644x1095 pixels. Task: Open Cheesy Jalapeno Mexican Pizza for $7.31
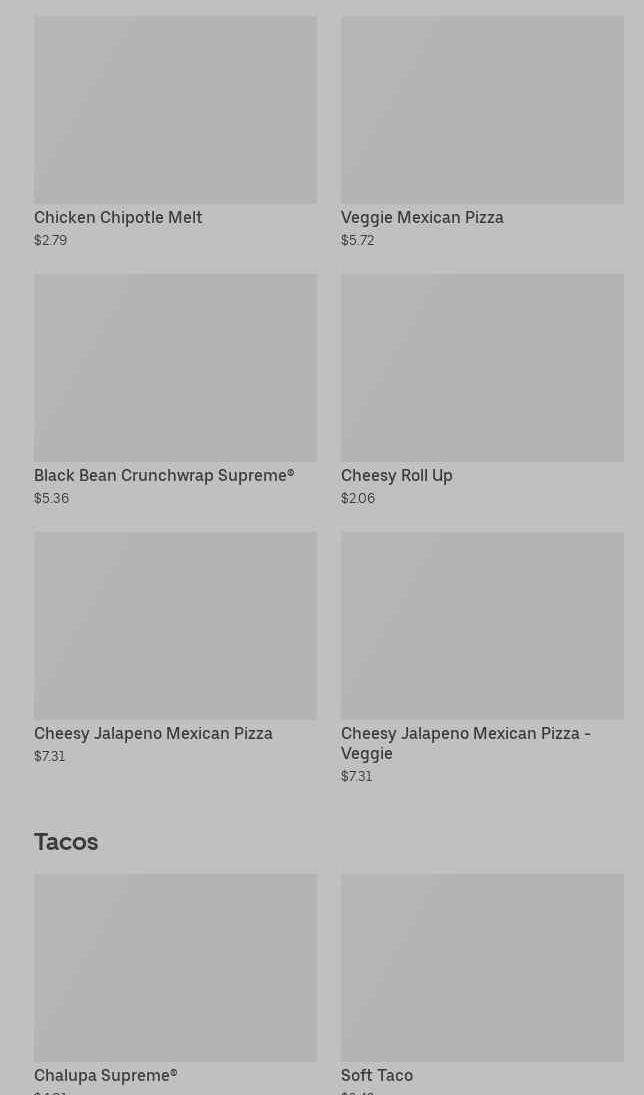(x=175, y=646)
